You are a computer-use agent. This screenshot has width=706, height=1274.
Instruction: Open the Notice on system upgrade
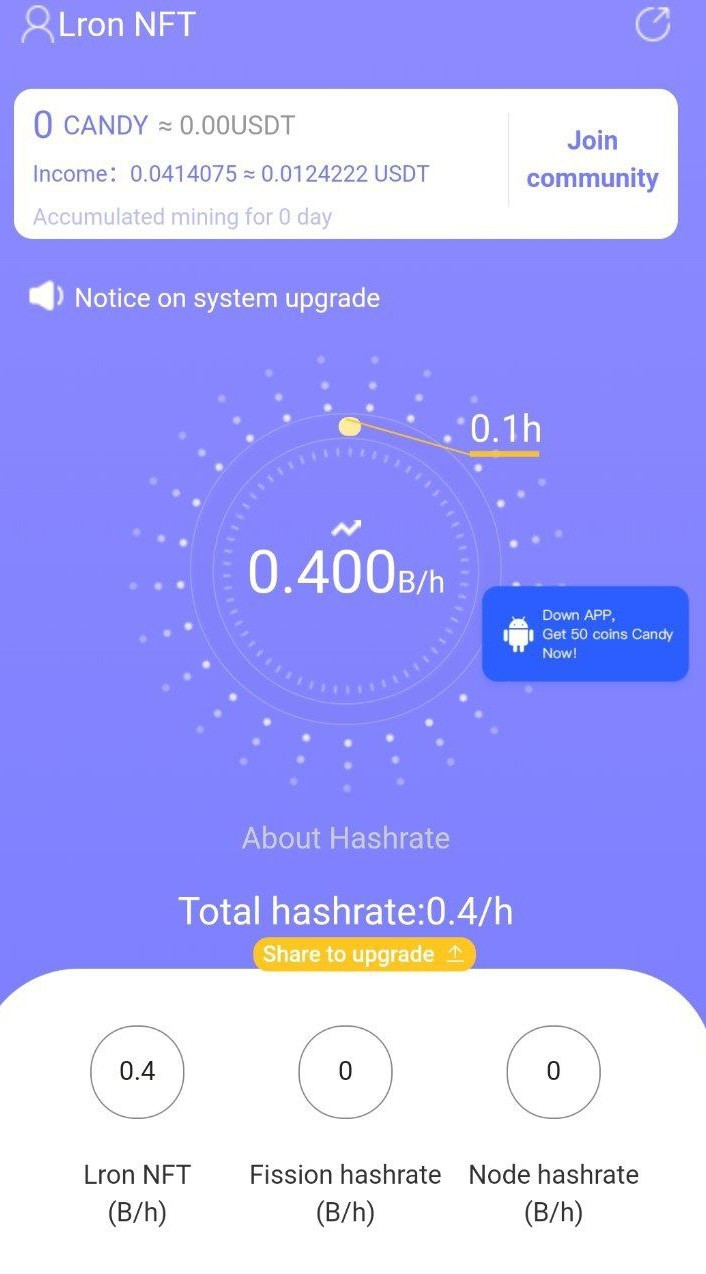pos(227,297)
